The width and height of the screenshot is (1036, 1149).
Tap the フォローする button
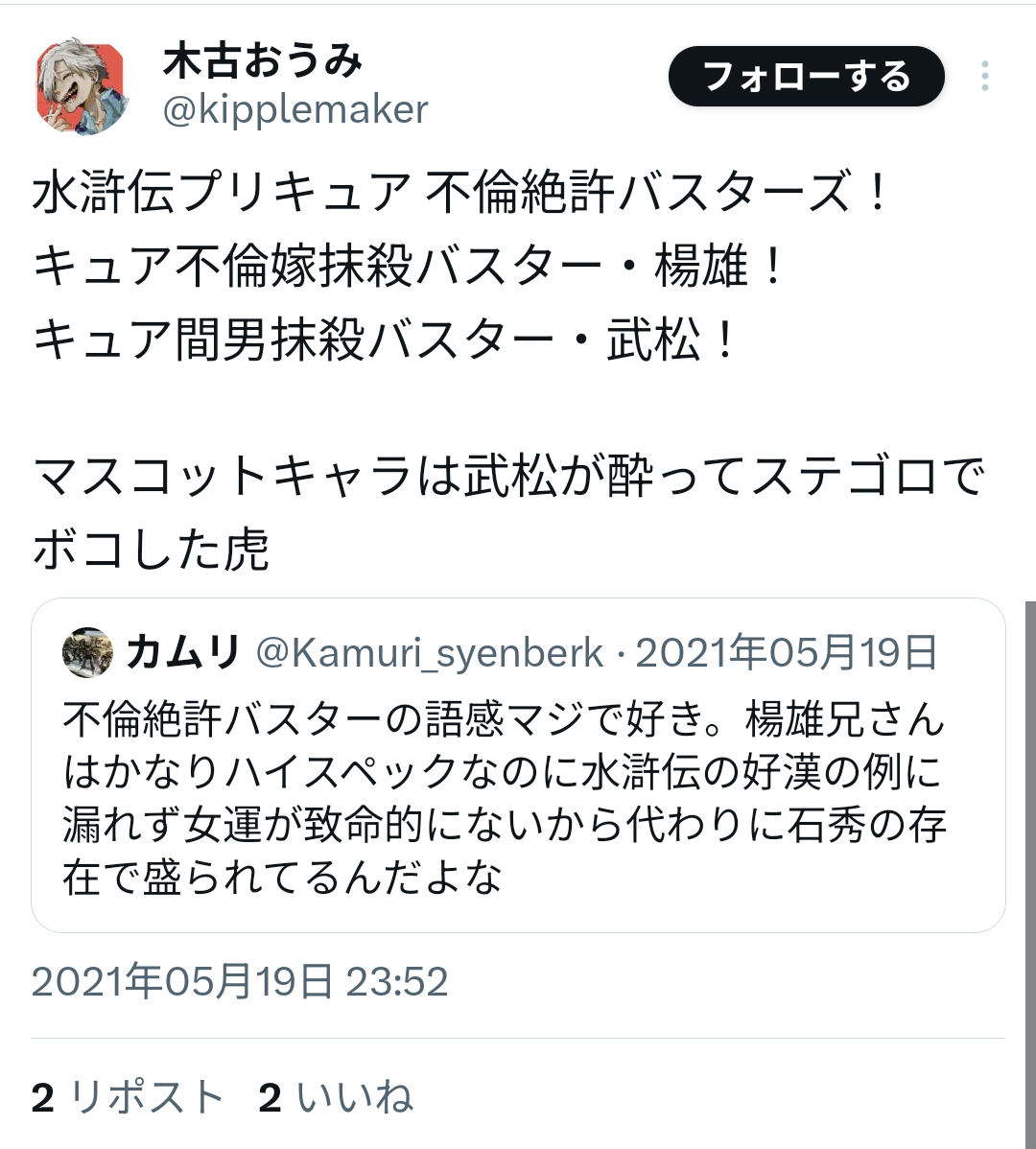(x=806, y=77)
